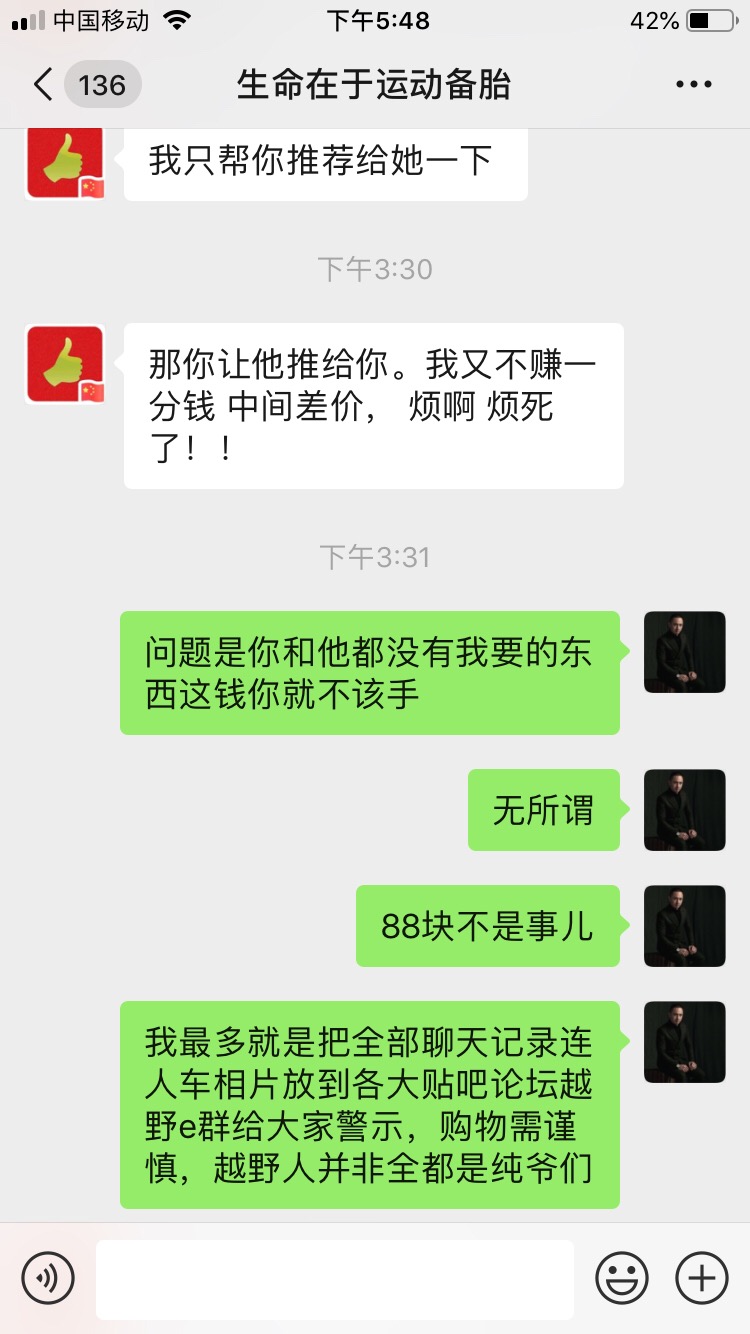Open sender avatar beside 88块不是事儿 message

click(684, 926)
